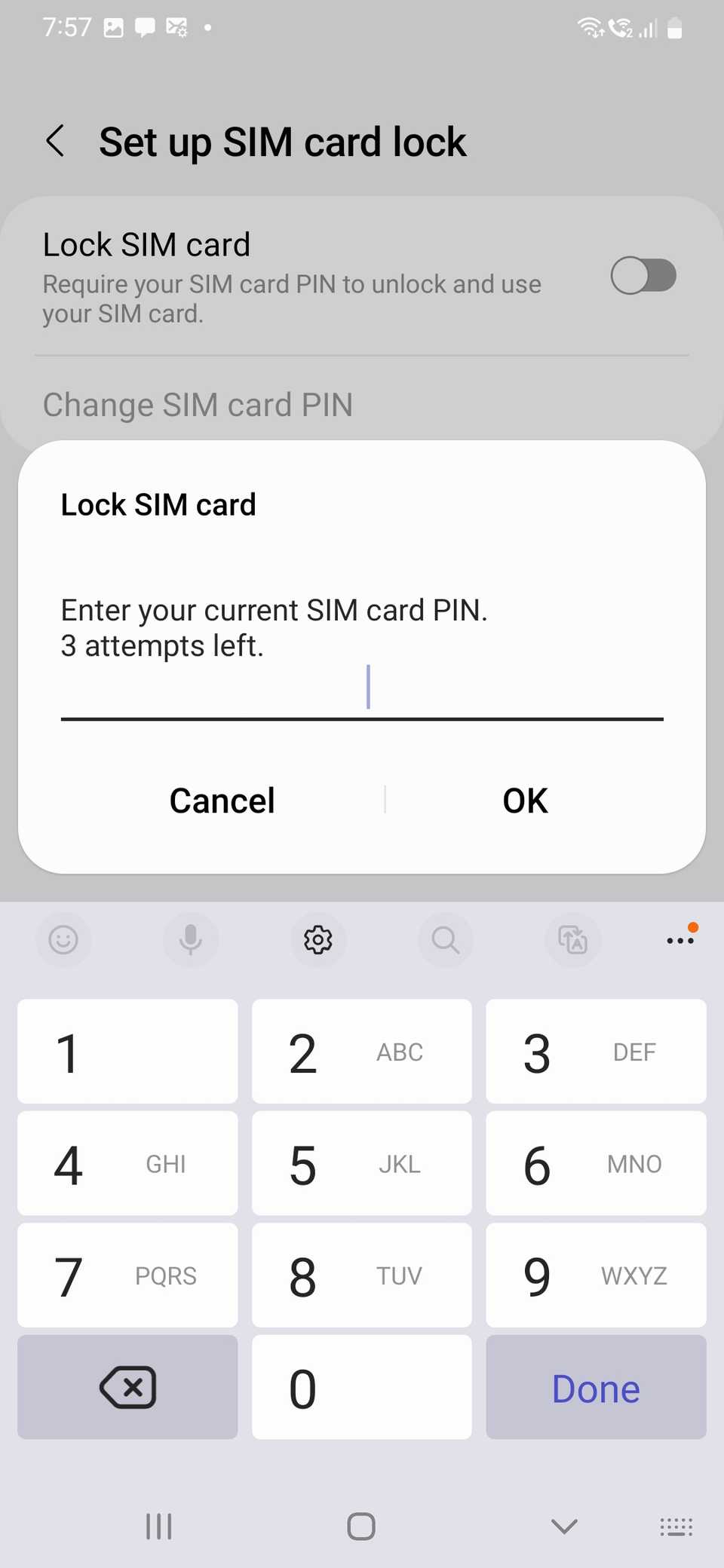This screenshot has width=724, height=1568.
Task: Cancel the Lock SIM card dialog
Action: click(222, 801)
